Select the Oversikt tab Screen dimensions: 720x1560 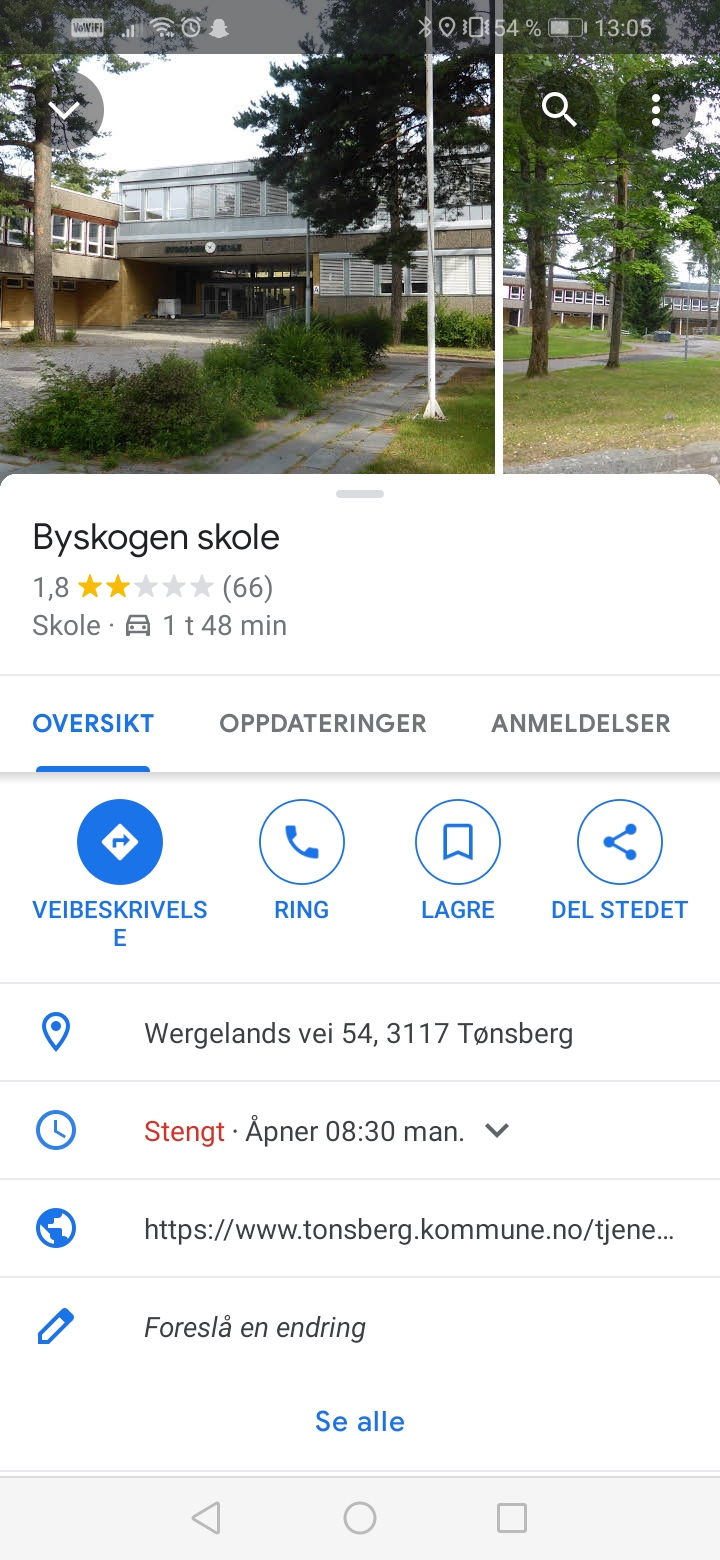point(93,723)
